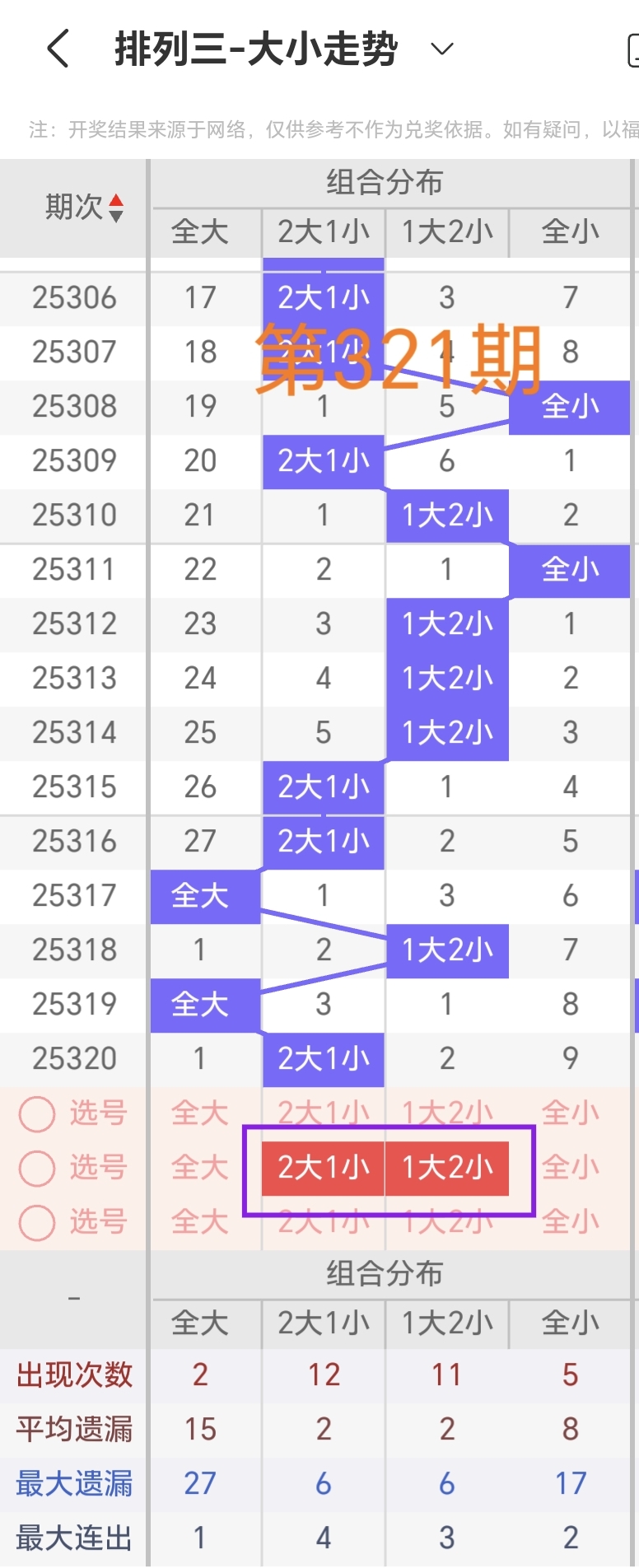Image resolution: width=639 pixels, height=1568 pixels.
Task: Click the 全小 cell of period 25311
Action: click(571, 569)
